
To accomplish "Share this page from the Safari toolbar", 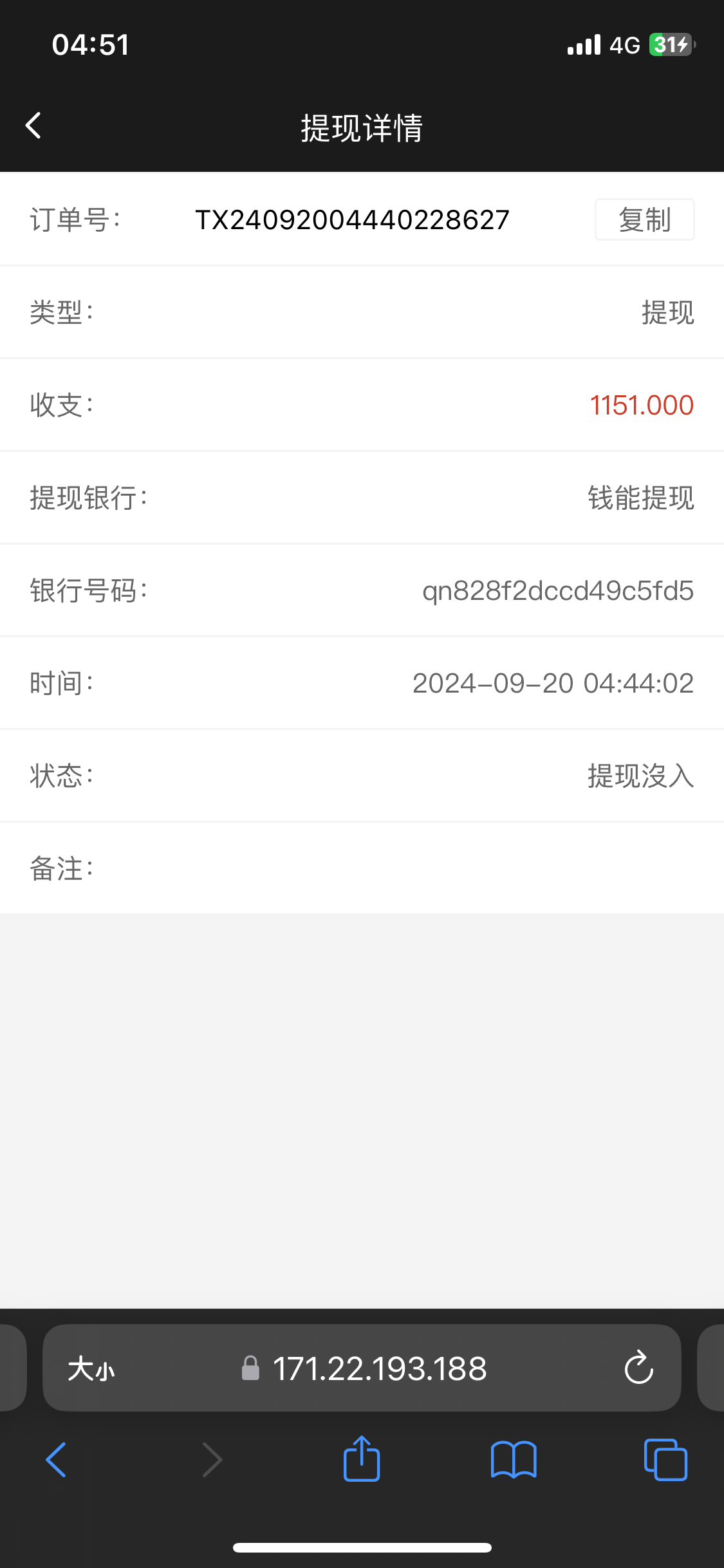I will tap(362, 1458).
